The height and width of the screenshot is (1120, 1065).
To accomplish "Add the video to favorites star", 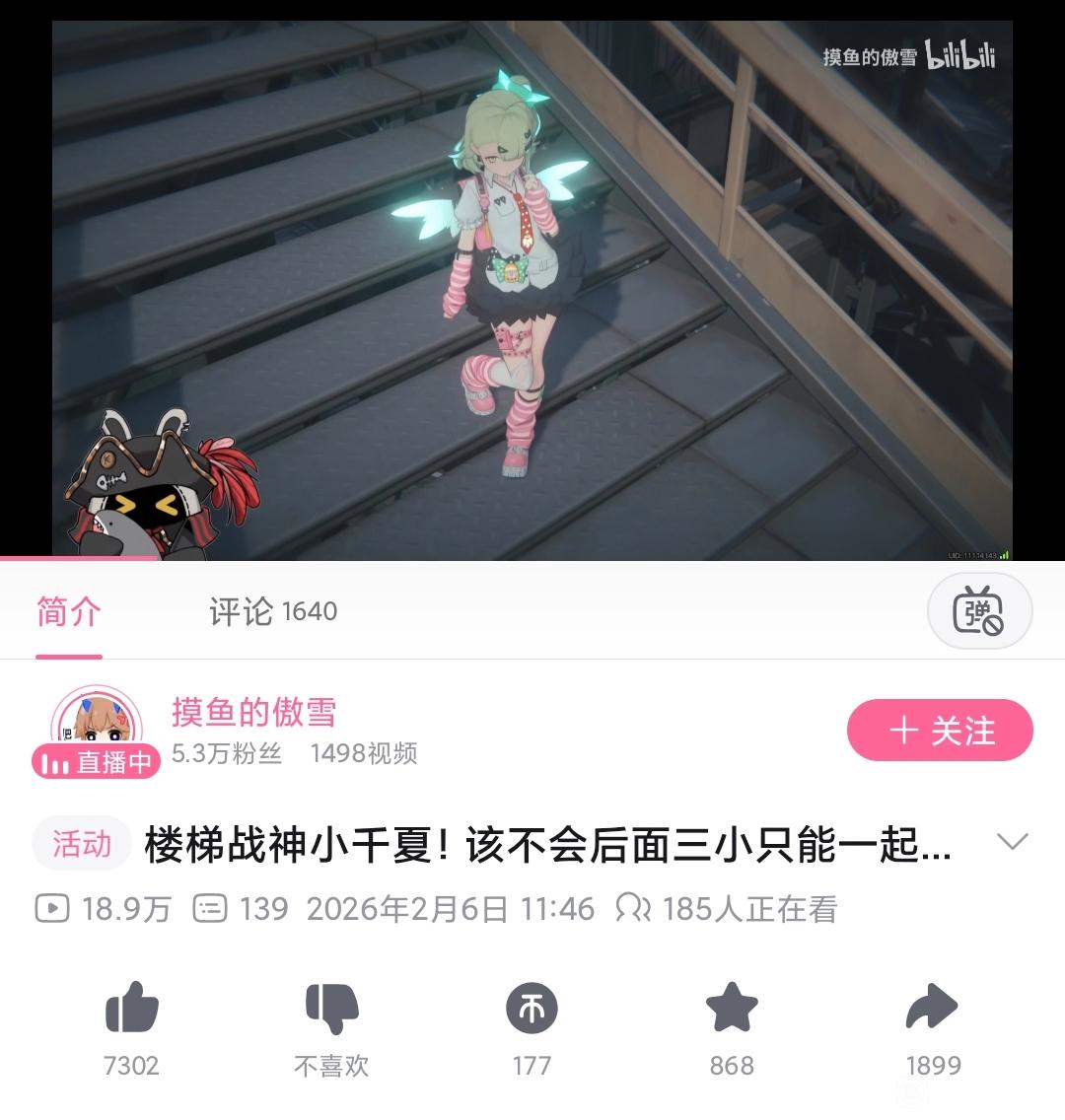I will tap(732, 1007).
